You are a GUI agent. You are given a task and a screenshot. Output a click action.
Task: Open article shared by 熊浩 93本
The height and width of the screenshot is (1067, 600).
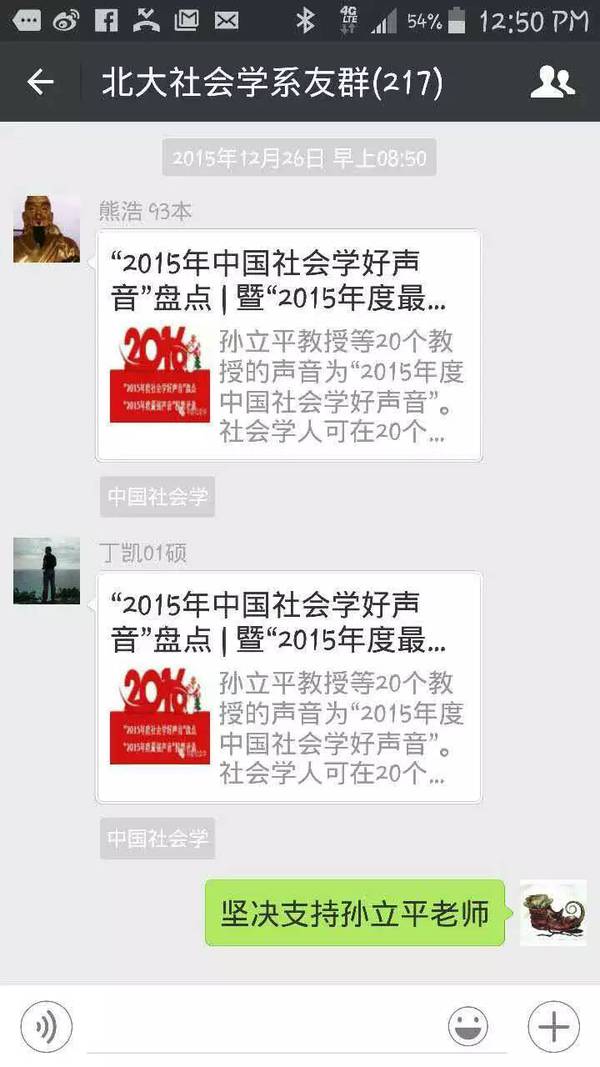click(x=288, y=345)
